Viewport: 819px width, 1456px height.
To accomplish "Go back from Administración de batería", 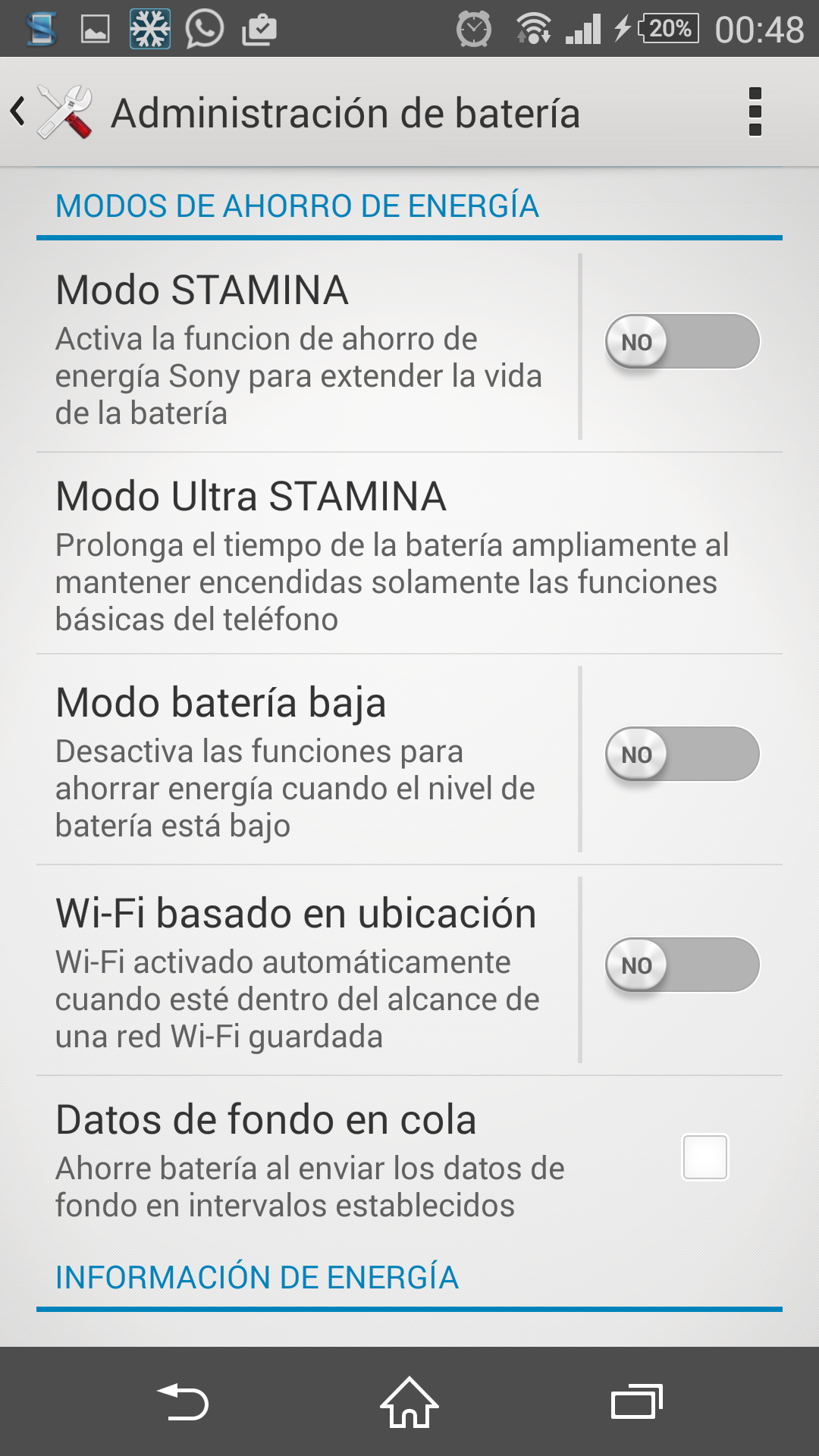I will pyautogui.click(x=50, y=112).
